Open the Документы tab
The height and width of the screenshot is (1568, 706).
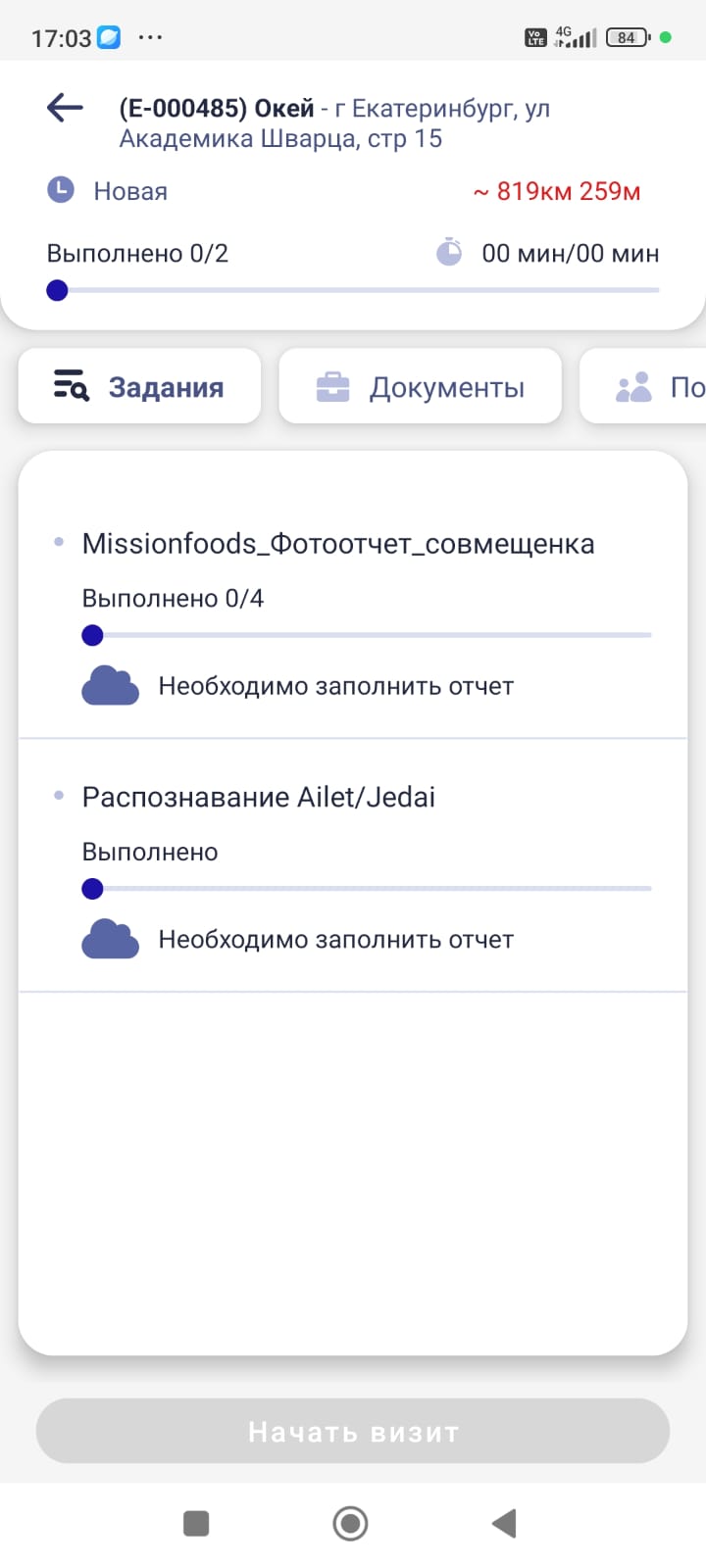click(x=420, y=387)
